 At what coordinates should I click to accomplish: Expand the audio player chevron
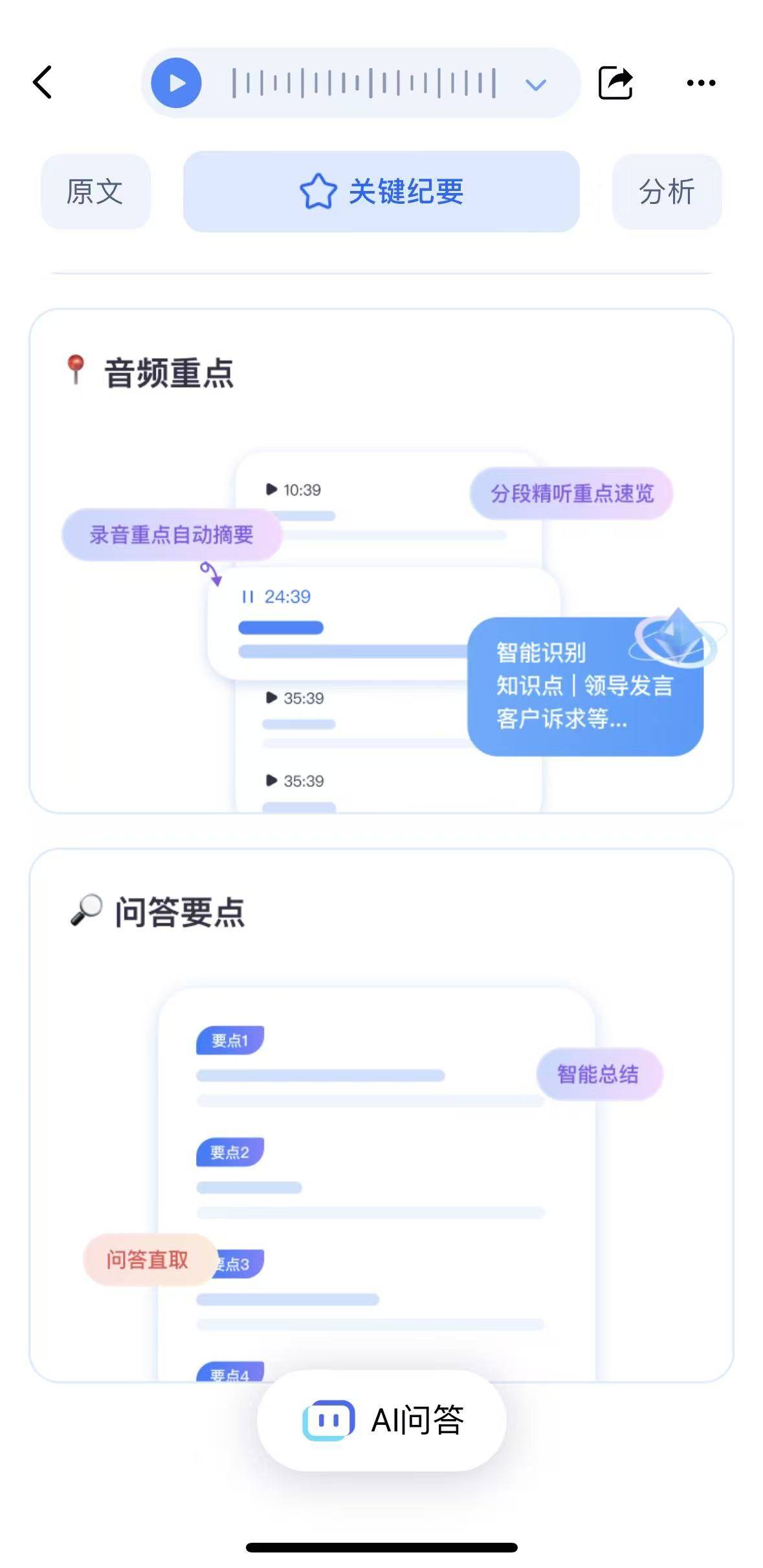535,84
